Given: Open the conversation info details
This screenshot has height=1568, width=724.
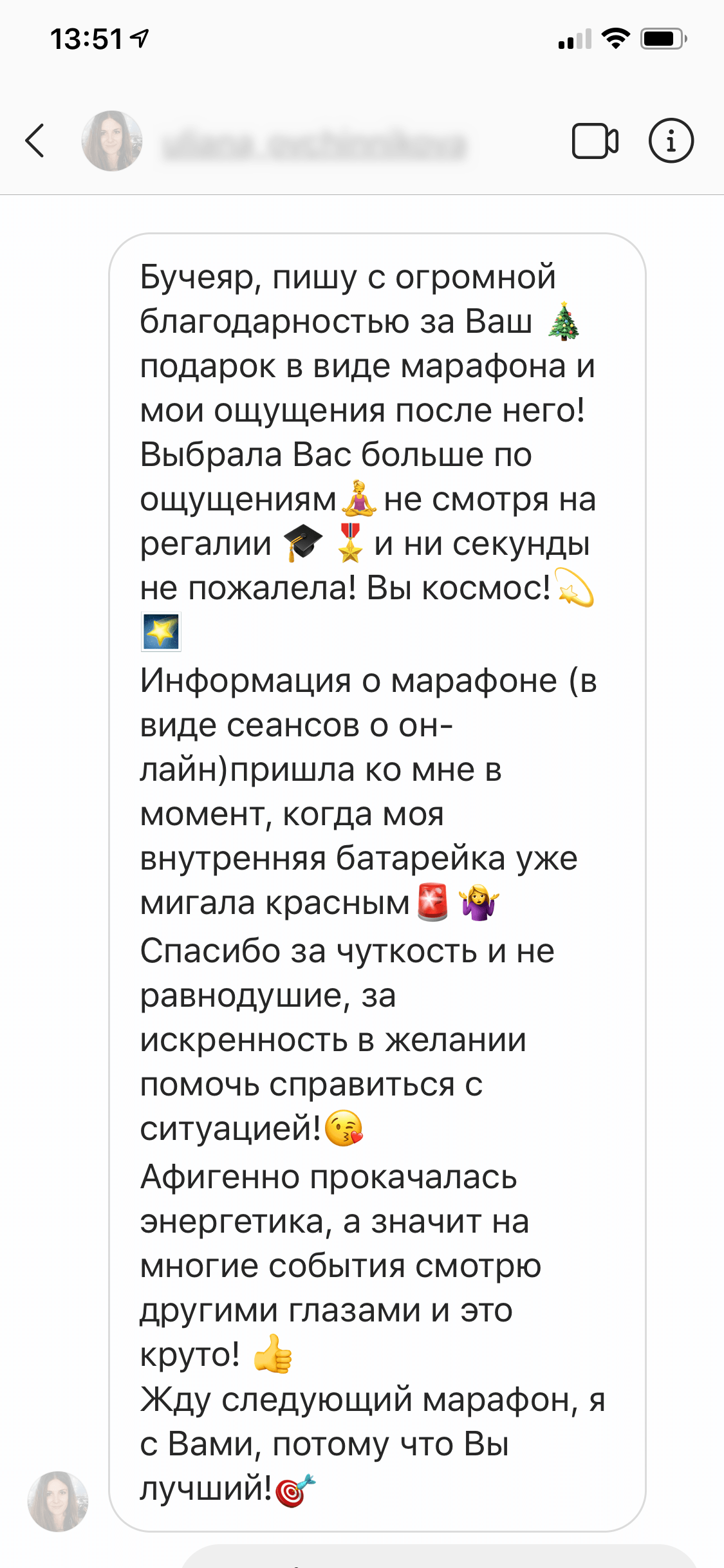Looking at the screenshot, I should 671,141.
